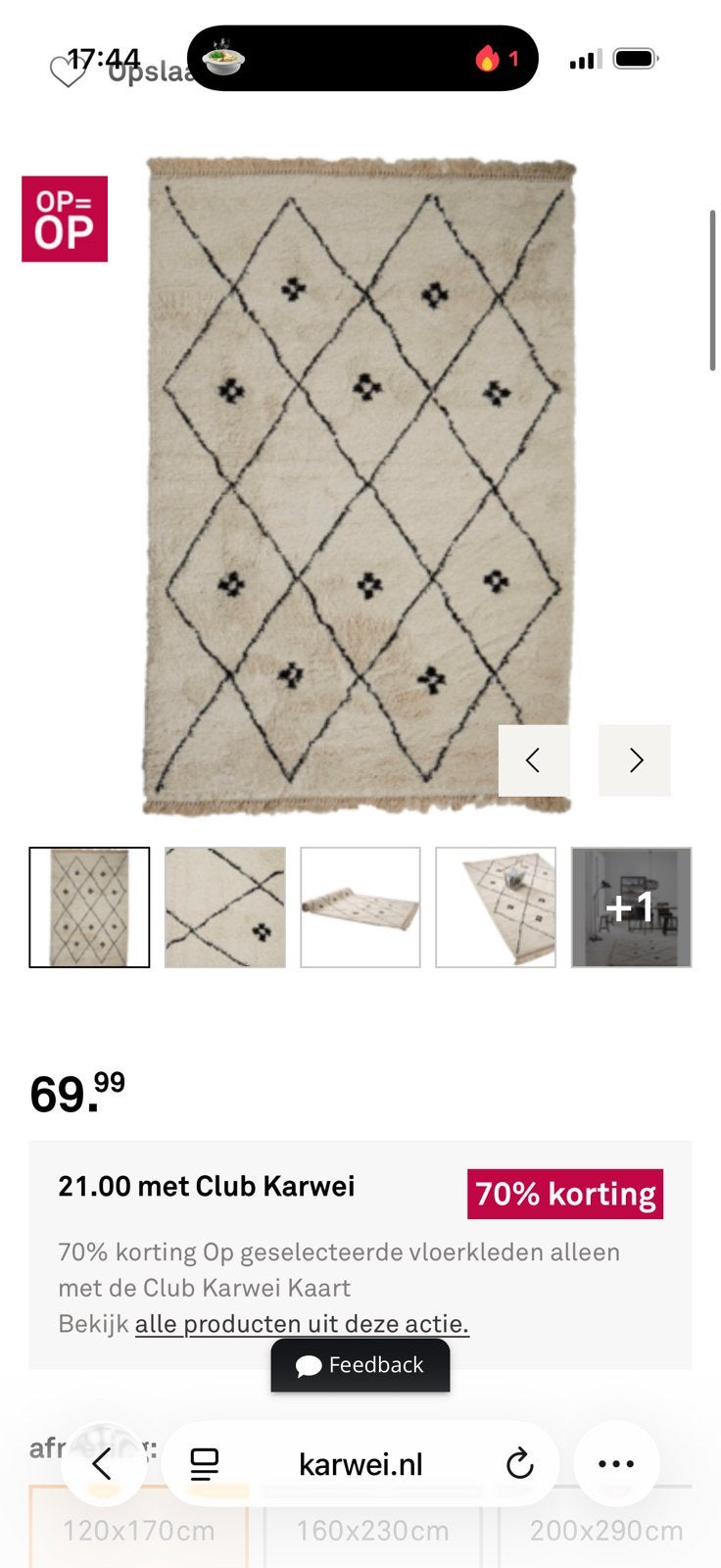The width and height of the screenshot is (721, 1568).
Task: Tap the main rug product image
Action: [360, 486]
